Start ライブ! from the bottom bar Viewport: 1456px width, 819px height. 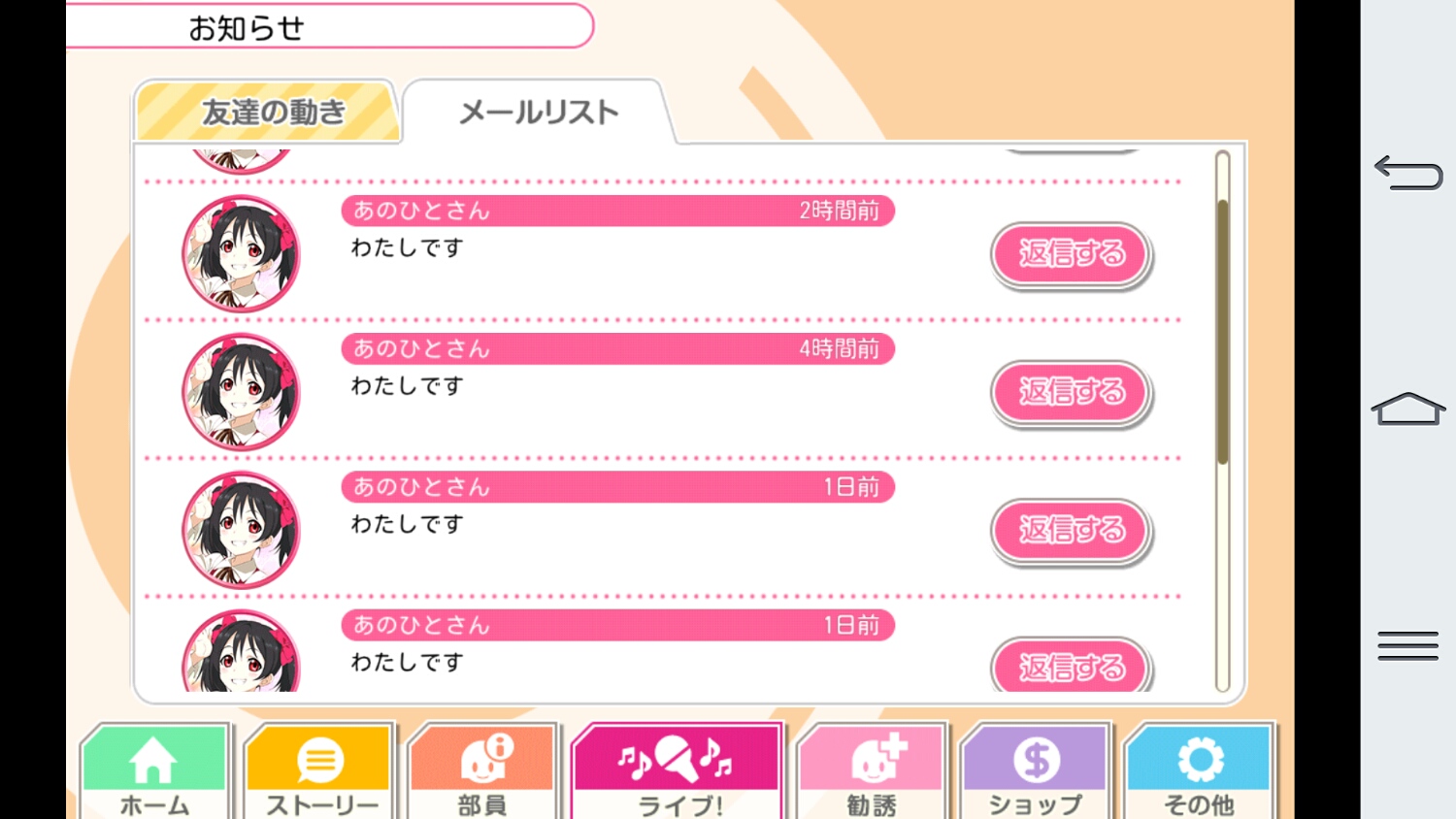click(678, 771)
